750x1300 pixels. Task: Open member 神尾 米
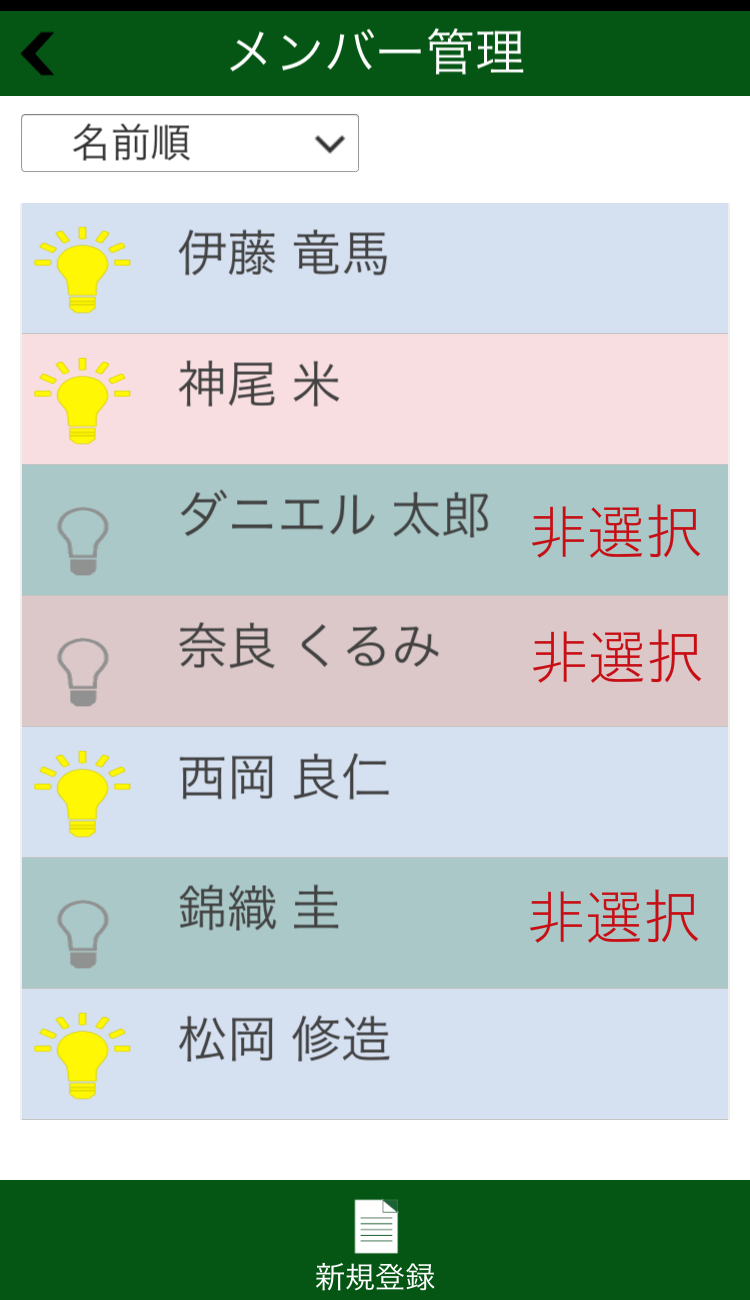[x=375, y=399]
